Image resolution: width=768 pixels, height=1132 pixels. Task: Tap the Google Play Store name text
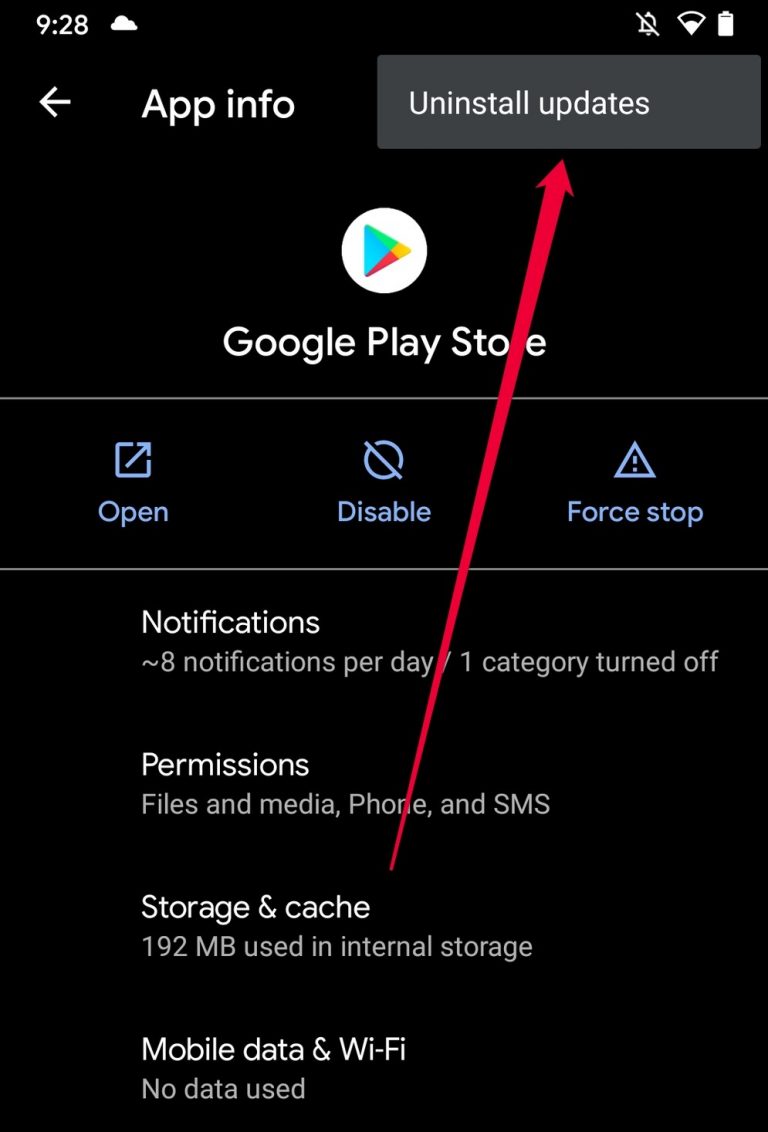(x=384, y=342)
